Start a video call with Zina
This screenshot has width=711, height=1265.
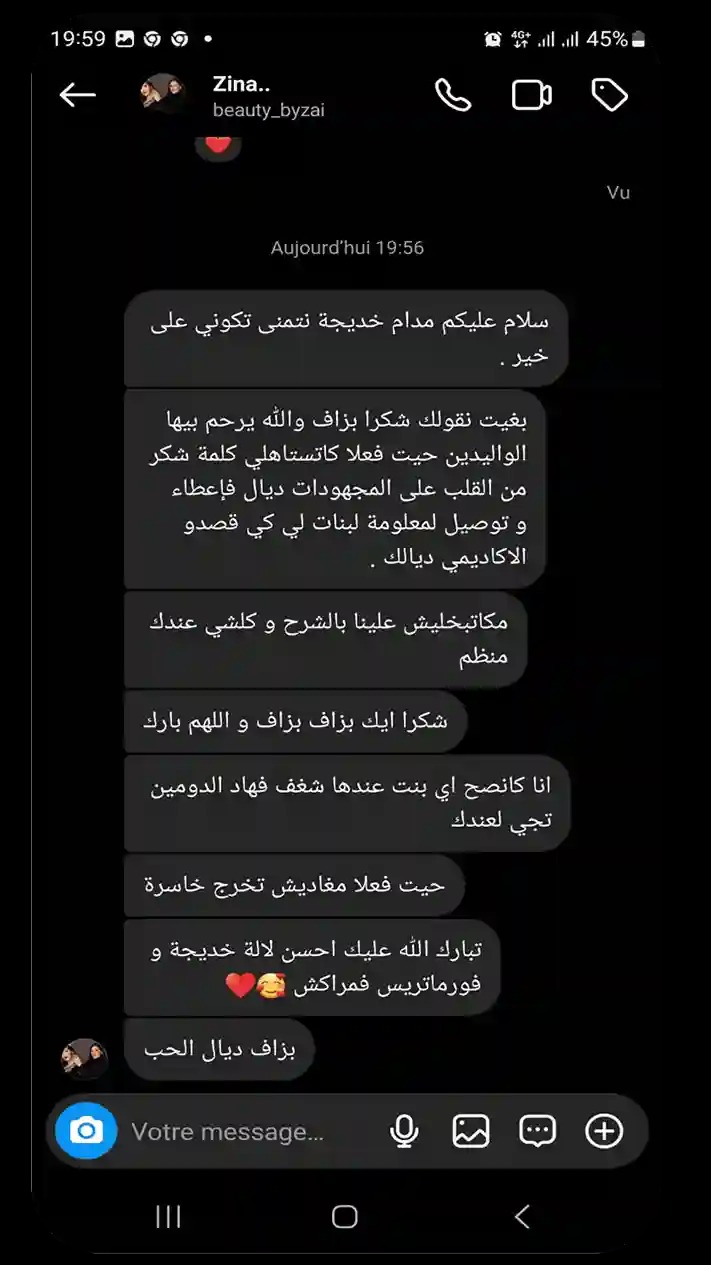[x=532, y=95]
